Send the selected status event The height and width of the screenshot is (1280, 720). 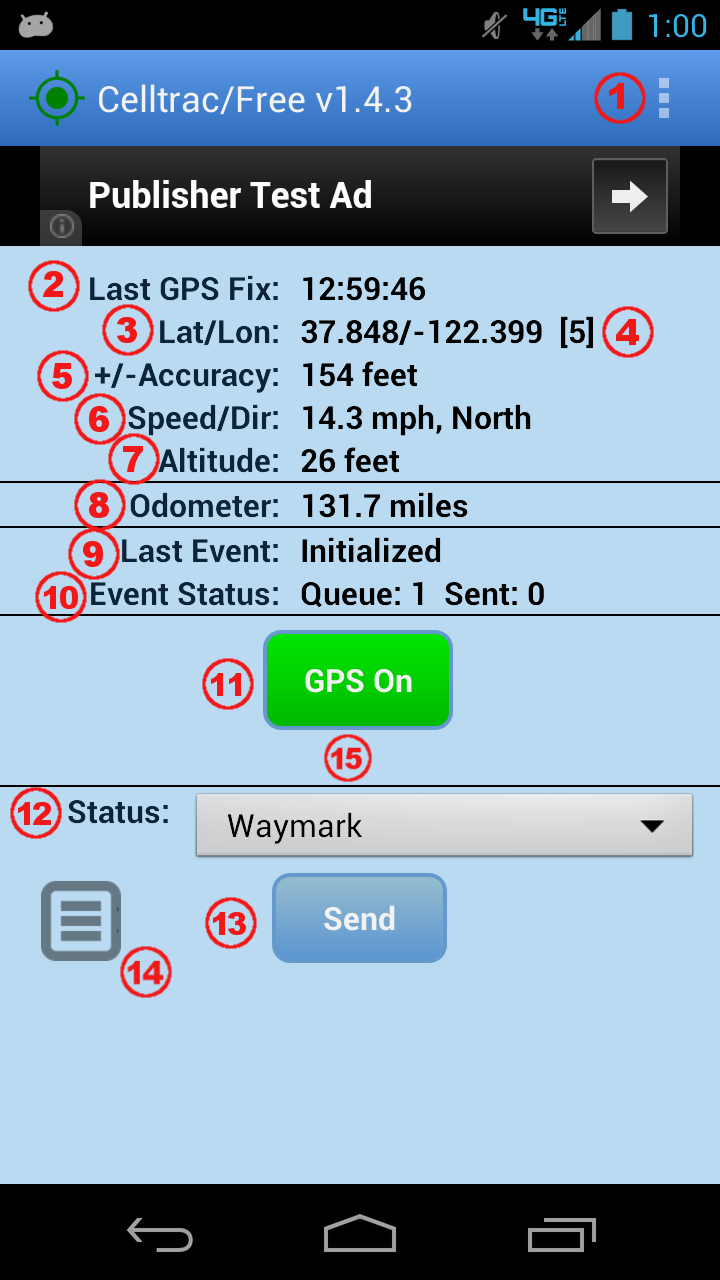pos(359,918)
